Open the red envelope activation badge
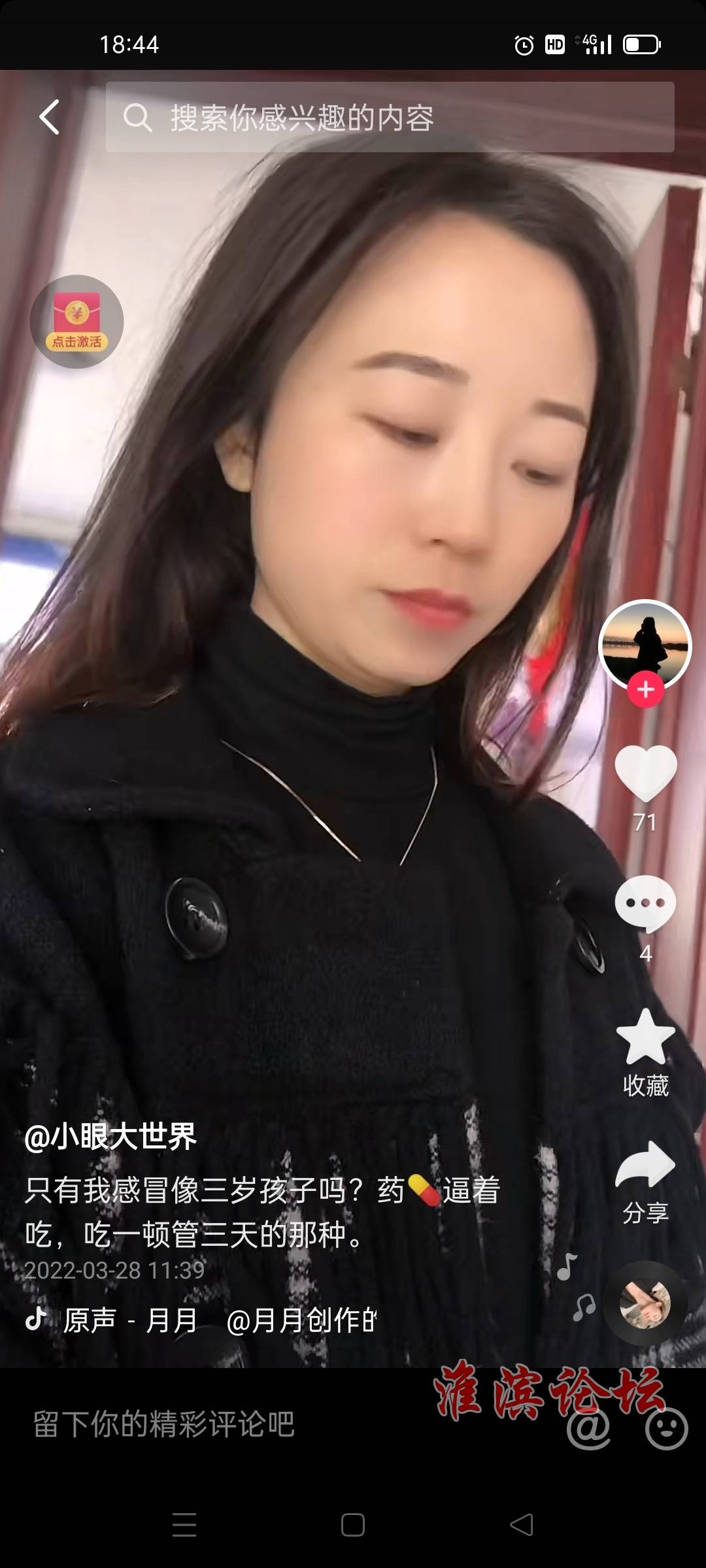Image resolution: width=706 pixels, height=1568 pixels. [x=77, y=321]
